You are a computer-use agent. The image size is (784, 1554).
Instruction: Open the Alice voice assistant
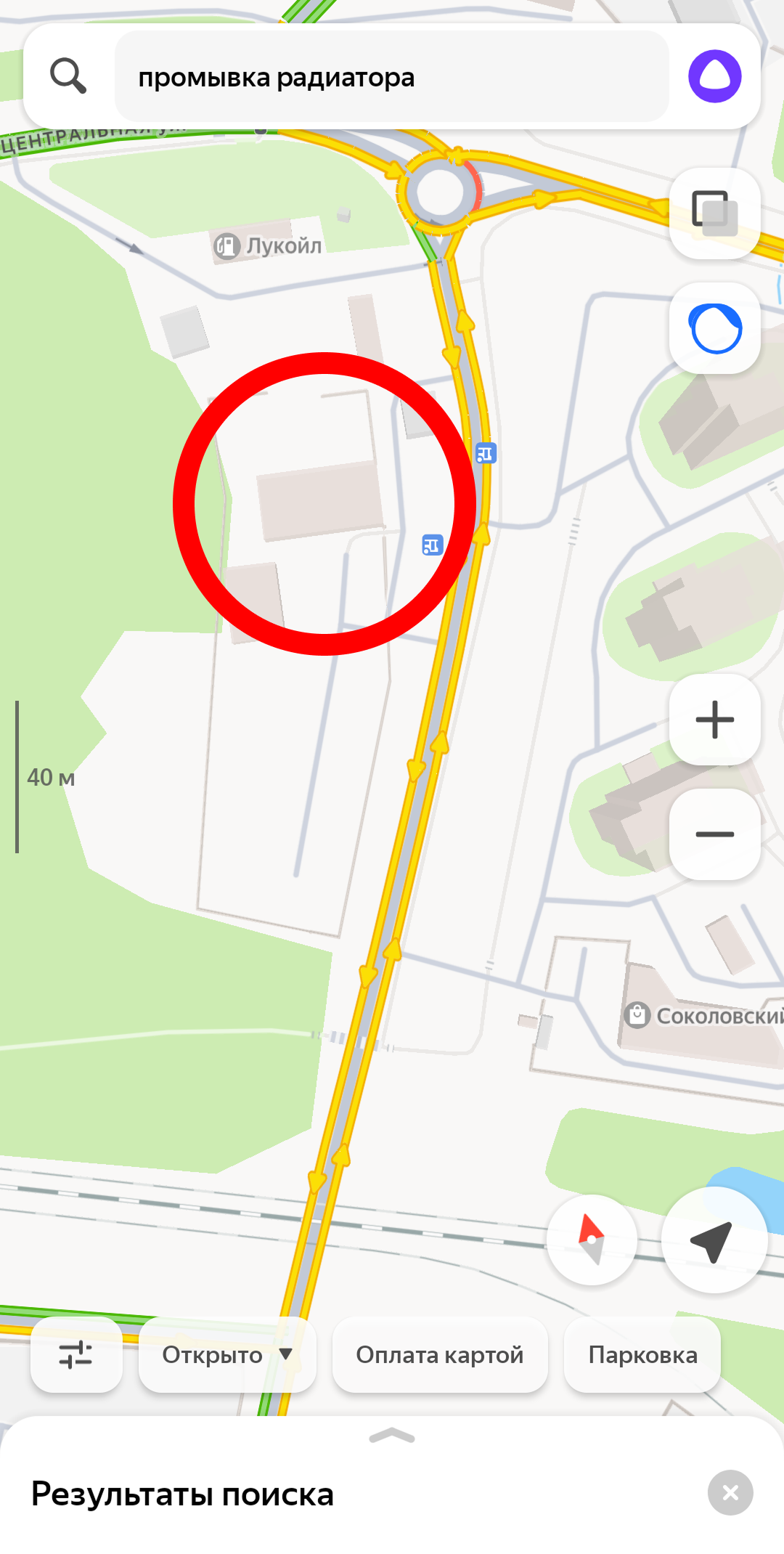point(714,76)
